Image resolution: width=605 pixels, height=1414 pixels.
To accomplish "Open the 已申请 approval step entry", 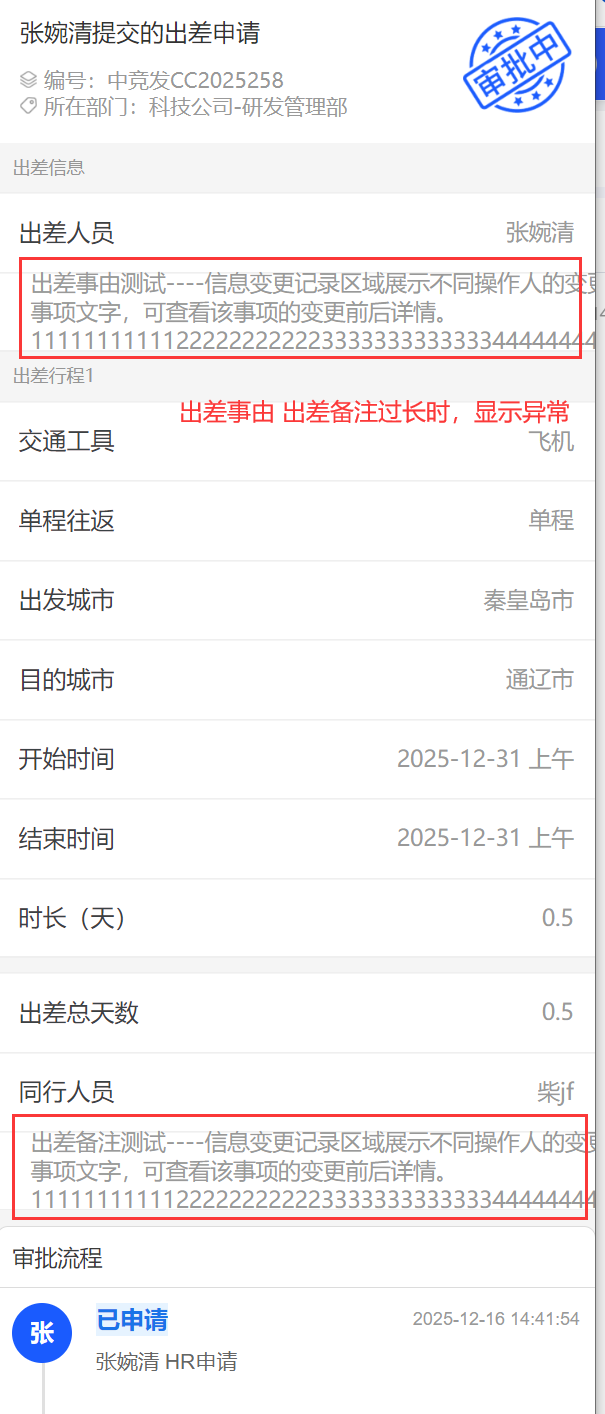I will tap(132, 1320).
